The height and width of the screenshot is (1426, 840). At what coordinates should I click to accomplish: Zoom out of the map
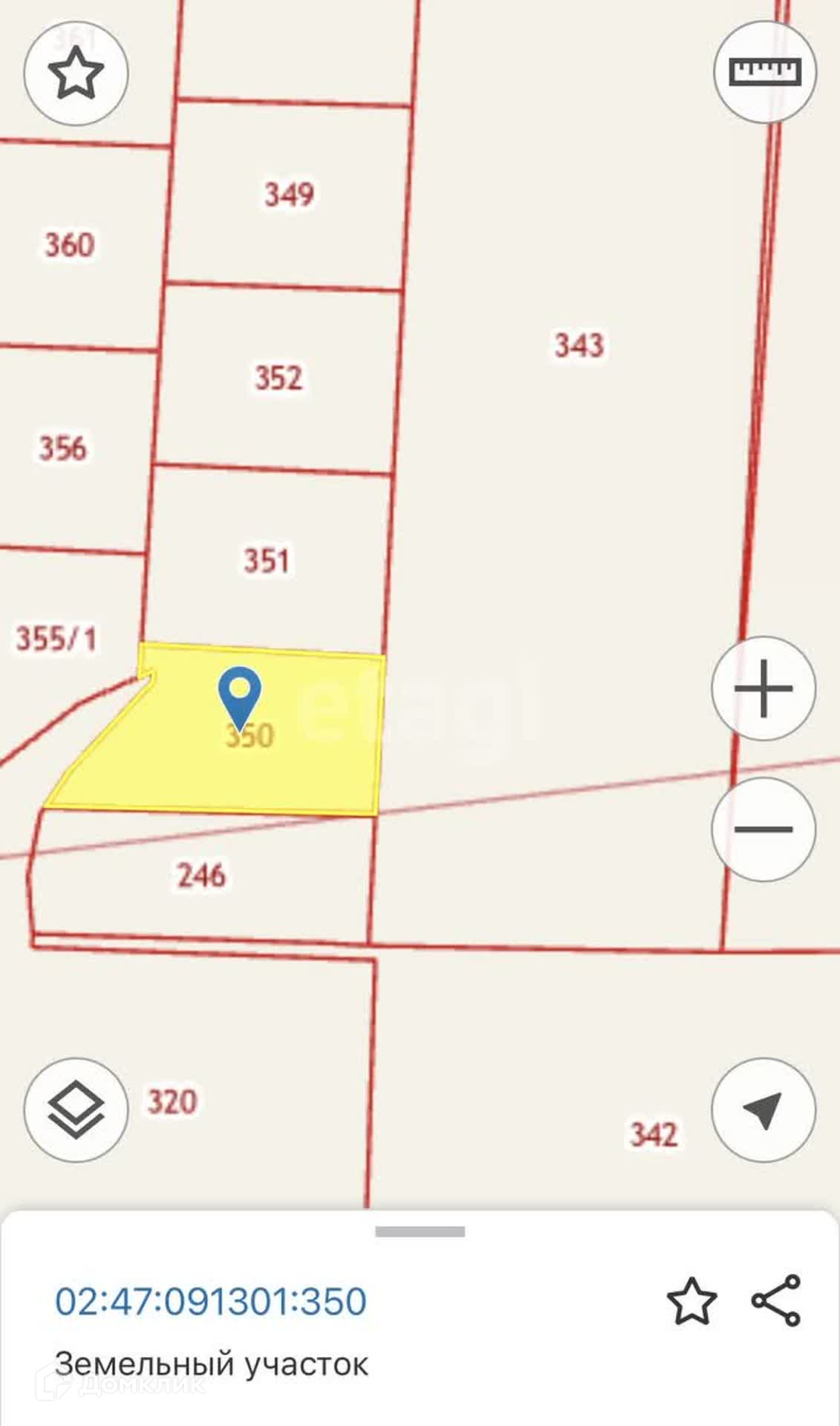tap(764, 830)
